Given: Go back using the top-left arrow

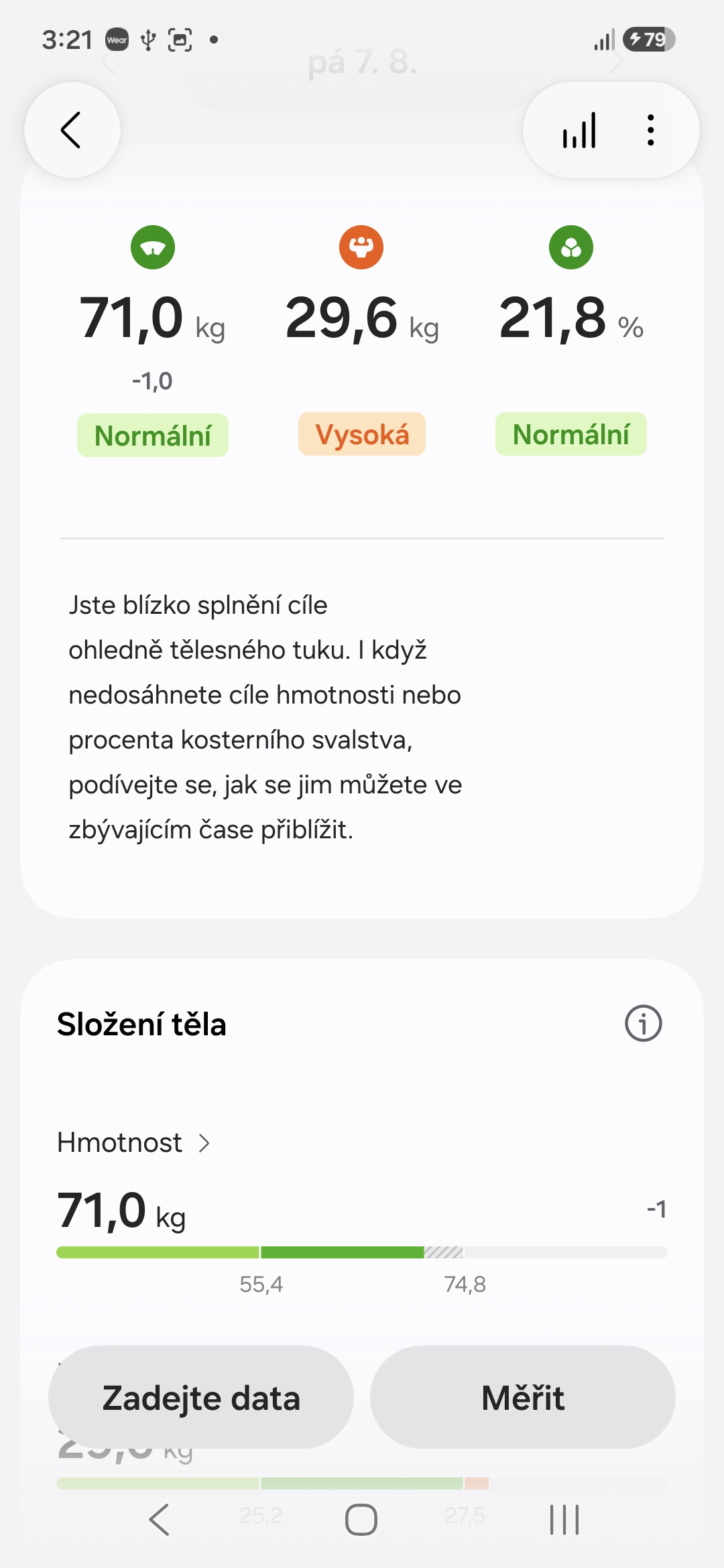Looking at the screenshot, I should (x=72, y=130).
